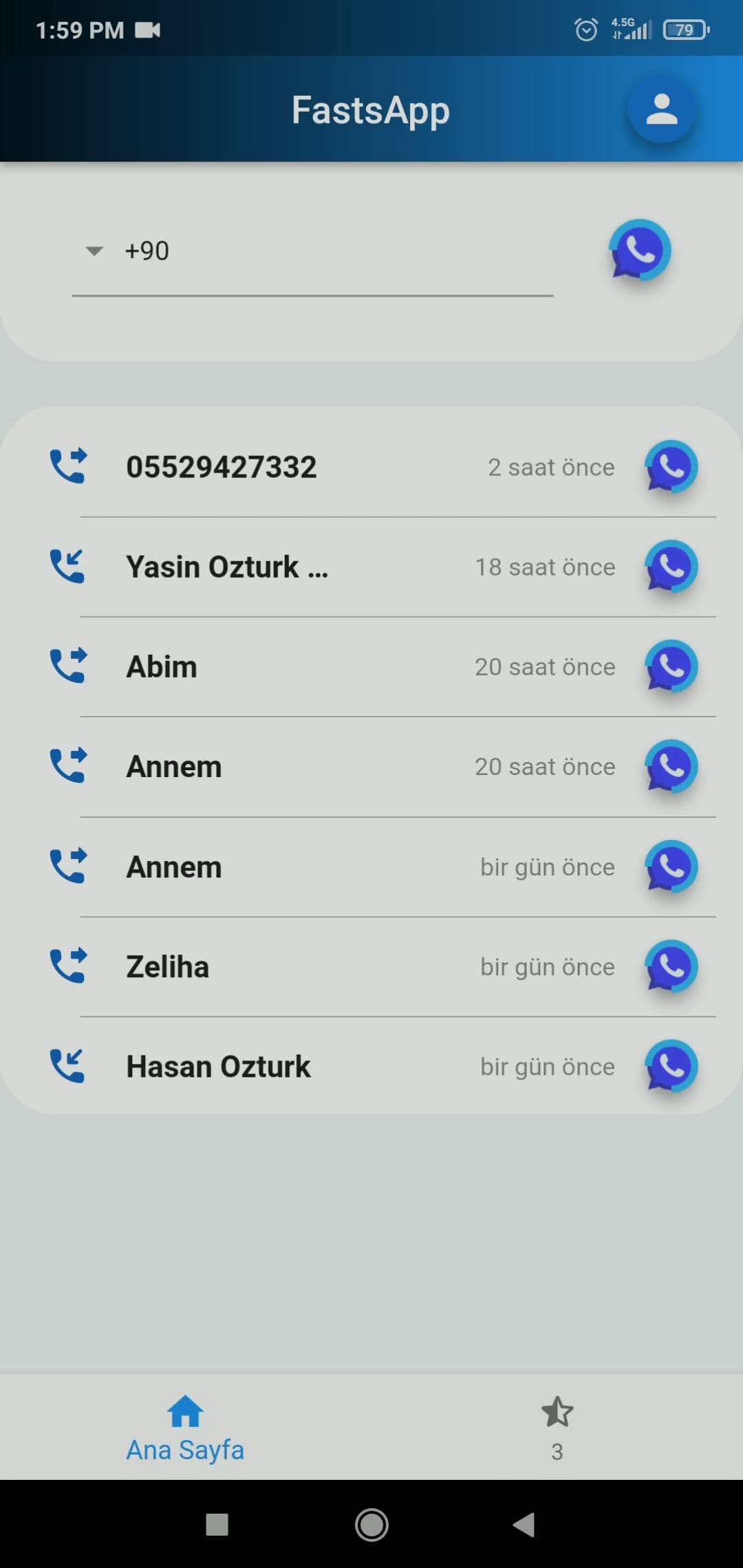This screenshot has height=1568, width=743.
Task: Open WhatsApp for the Abim entry
Action: 669,666
